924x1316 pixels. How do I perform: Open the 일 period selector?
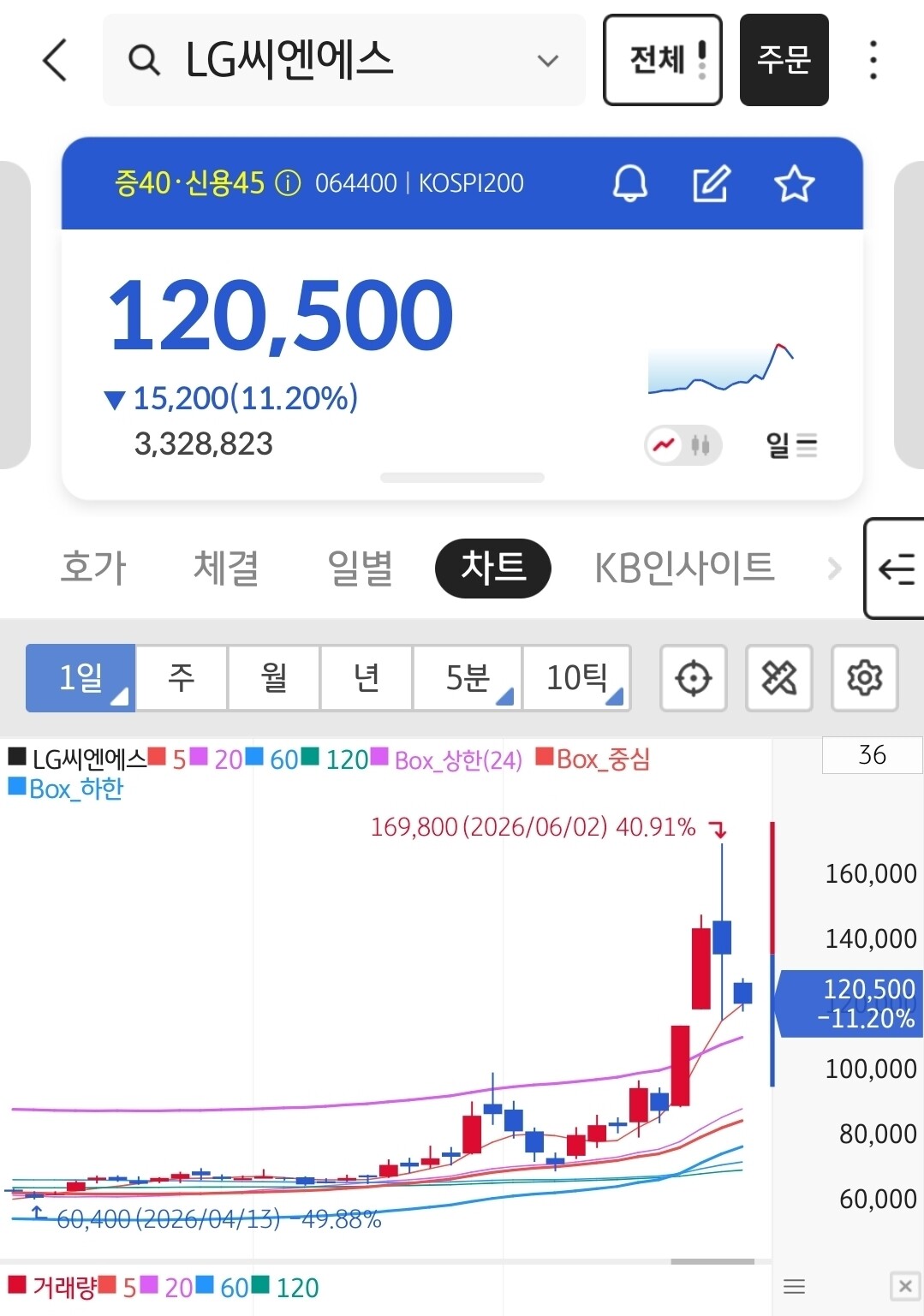point(791,445)
